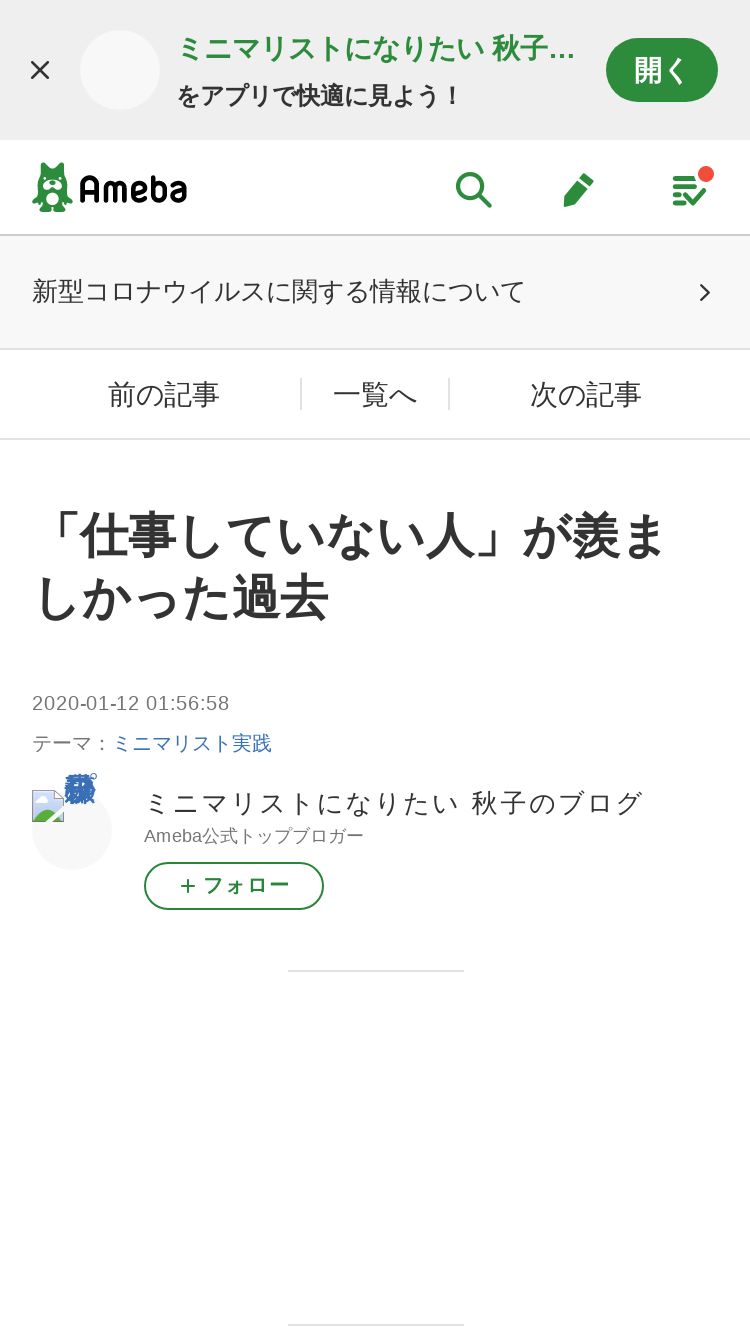Open 新型コロナウイルスに関する情報について row
This screenshot has width=750, height=1334.
tap(375, 292)
